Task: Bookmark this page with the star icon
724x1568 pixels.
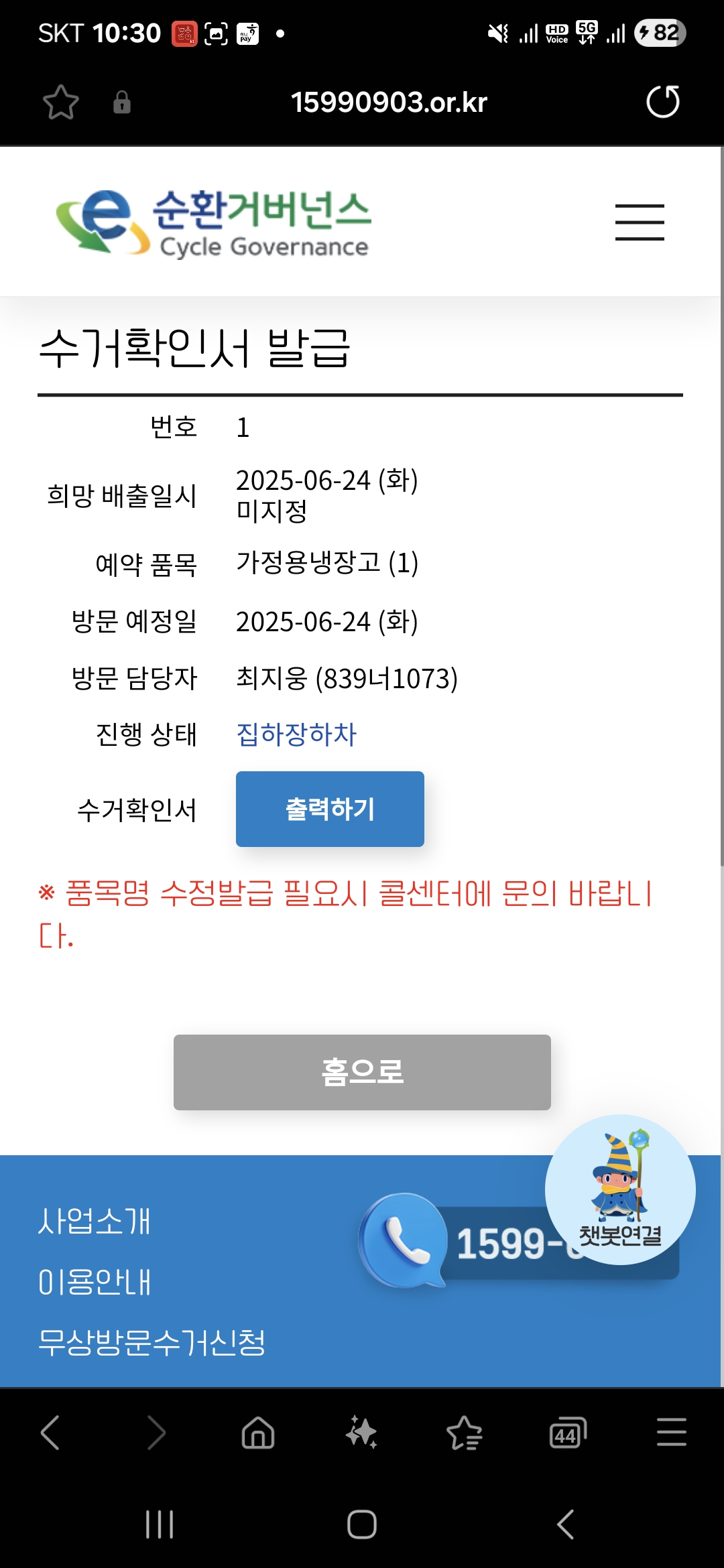Action: (x=61, y=102)
